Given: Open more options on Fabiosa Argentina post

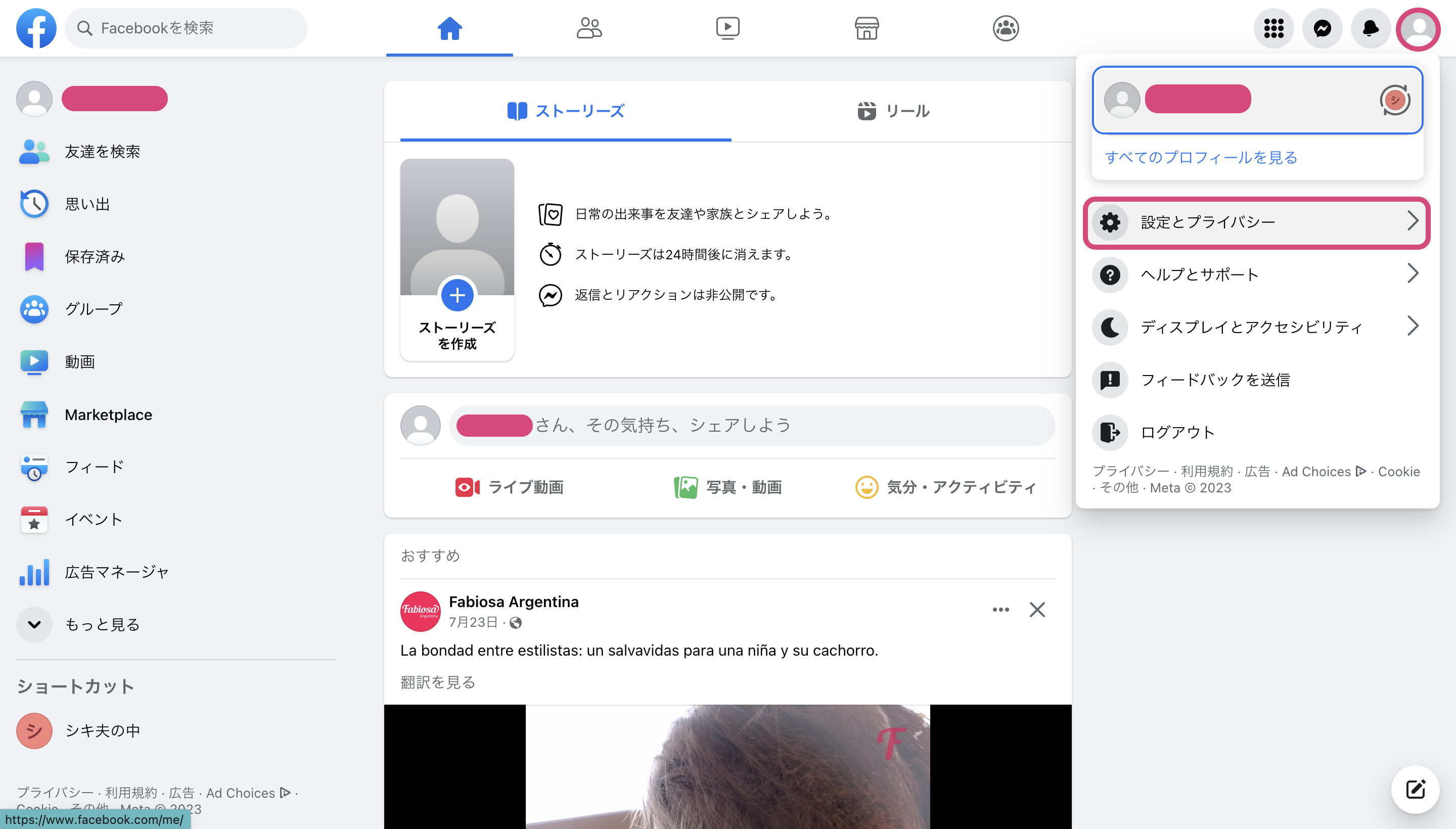Looking at the screenshot, I should pos(1000,610).
